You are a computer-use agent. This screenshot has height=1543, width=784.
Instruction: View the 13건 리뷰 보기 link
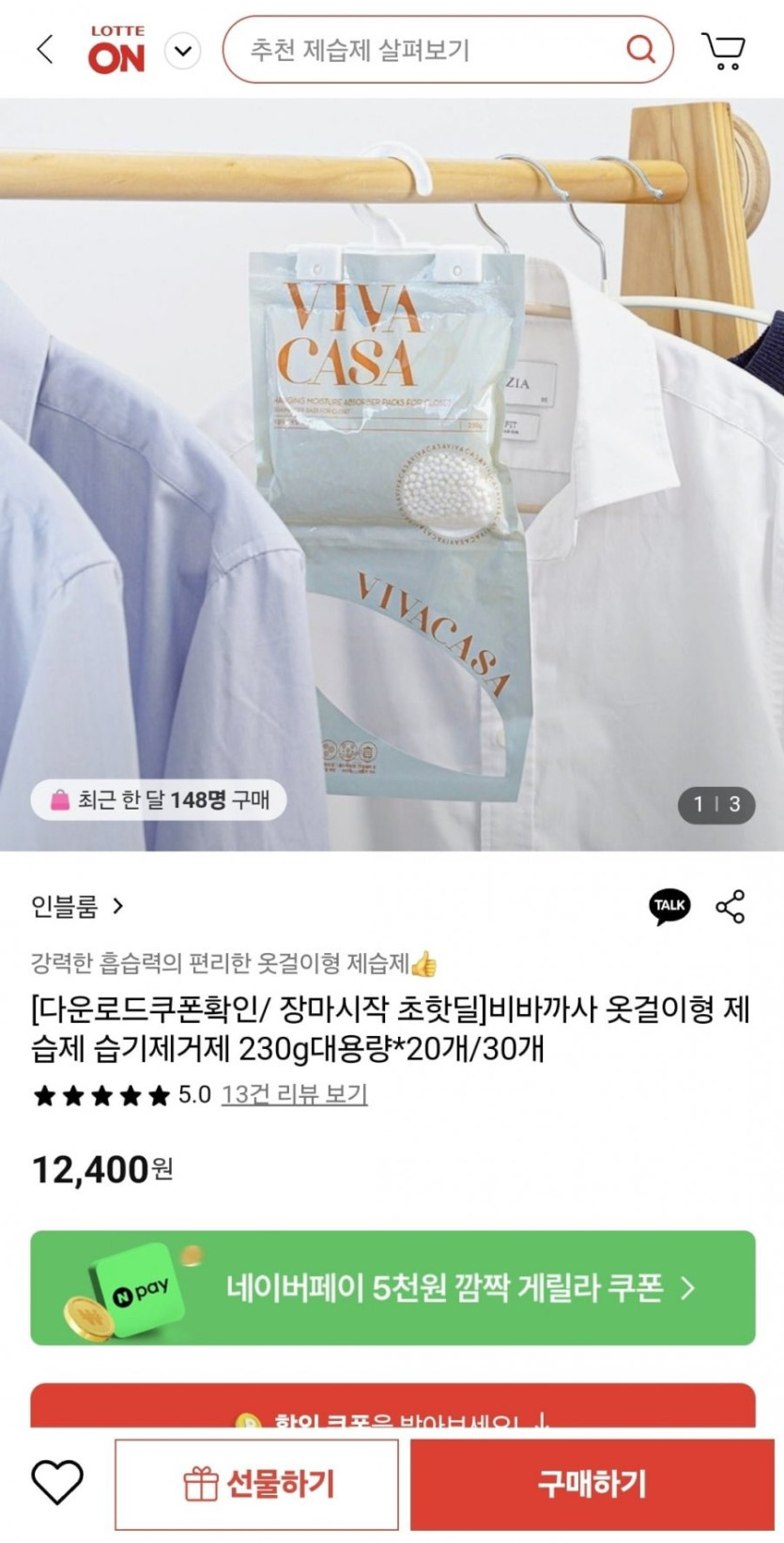[294, 1095]
